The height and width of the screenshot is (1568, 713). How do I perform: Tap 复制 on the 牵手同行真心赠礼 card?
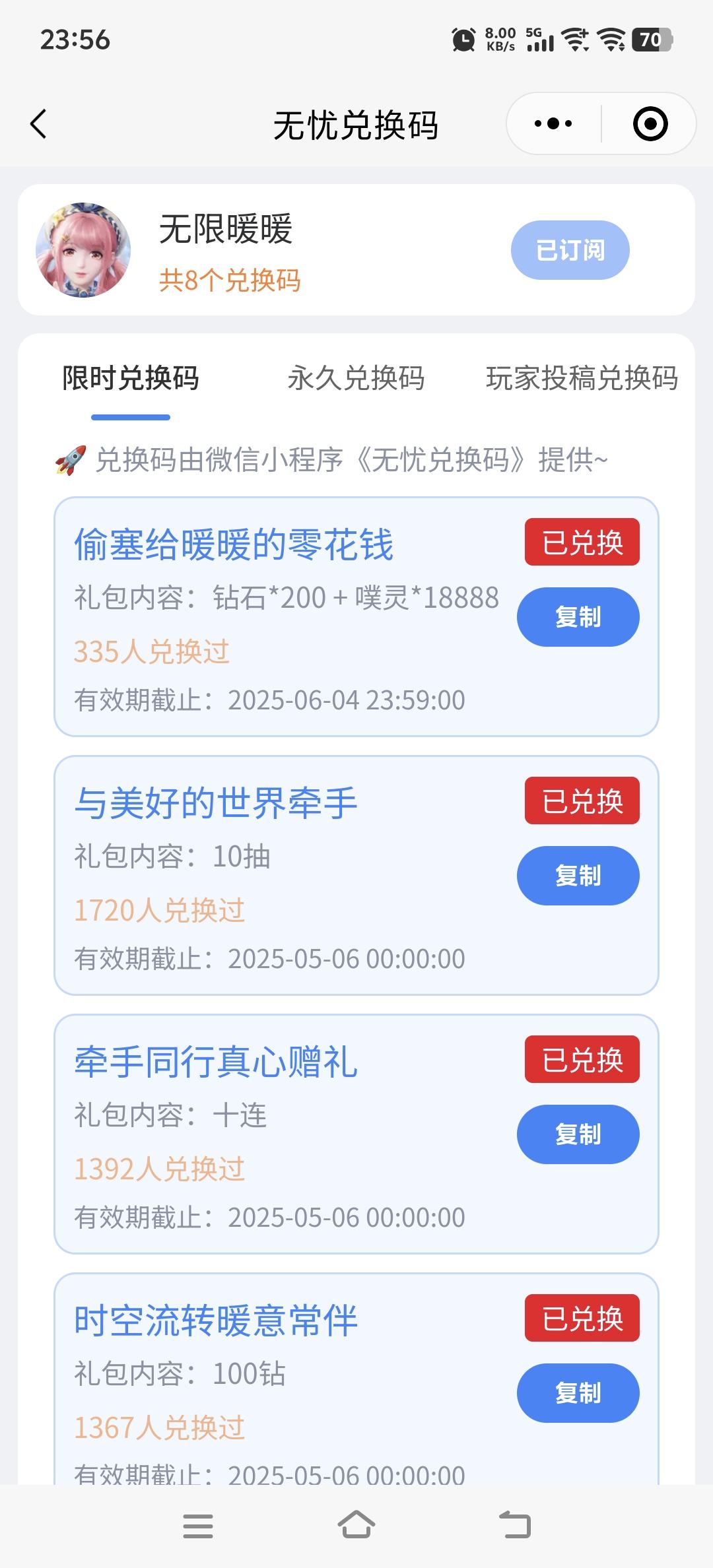[577, 1134]
